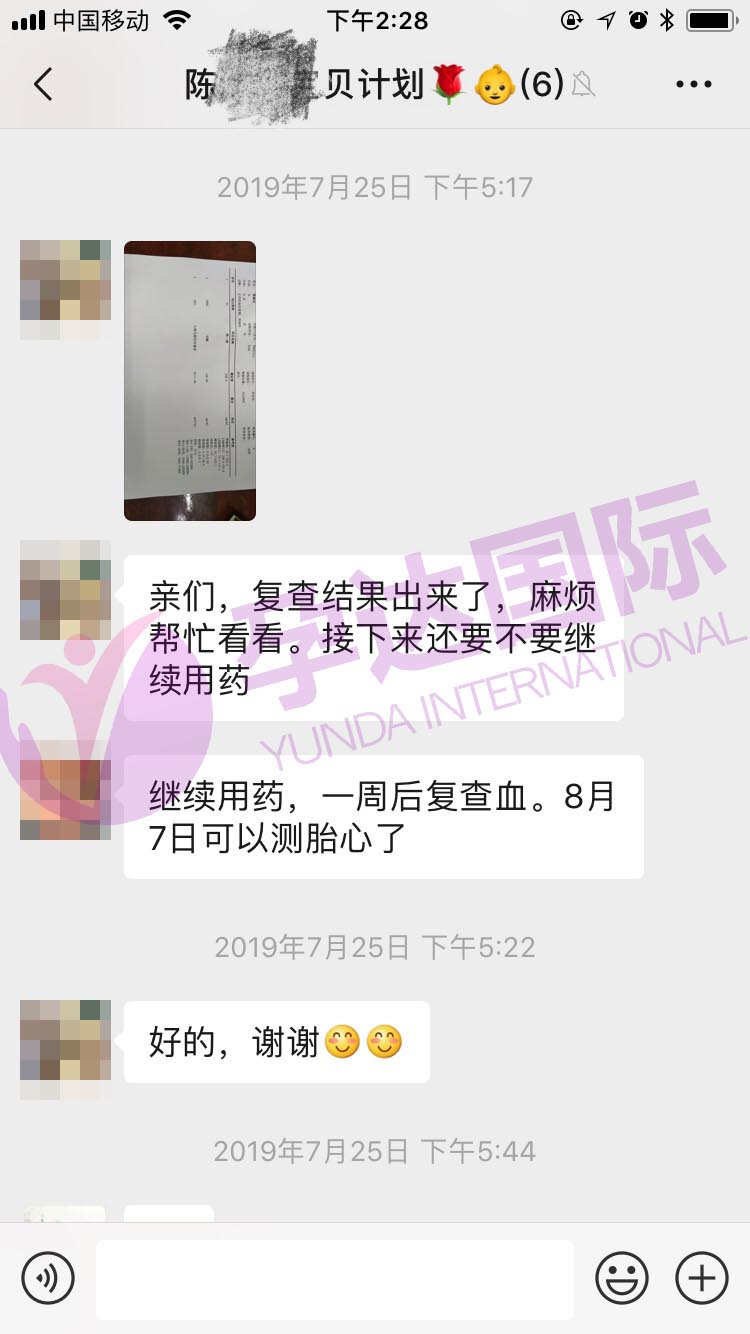
Task: Go back to the chat list
Action: pos(42,85)
